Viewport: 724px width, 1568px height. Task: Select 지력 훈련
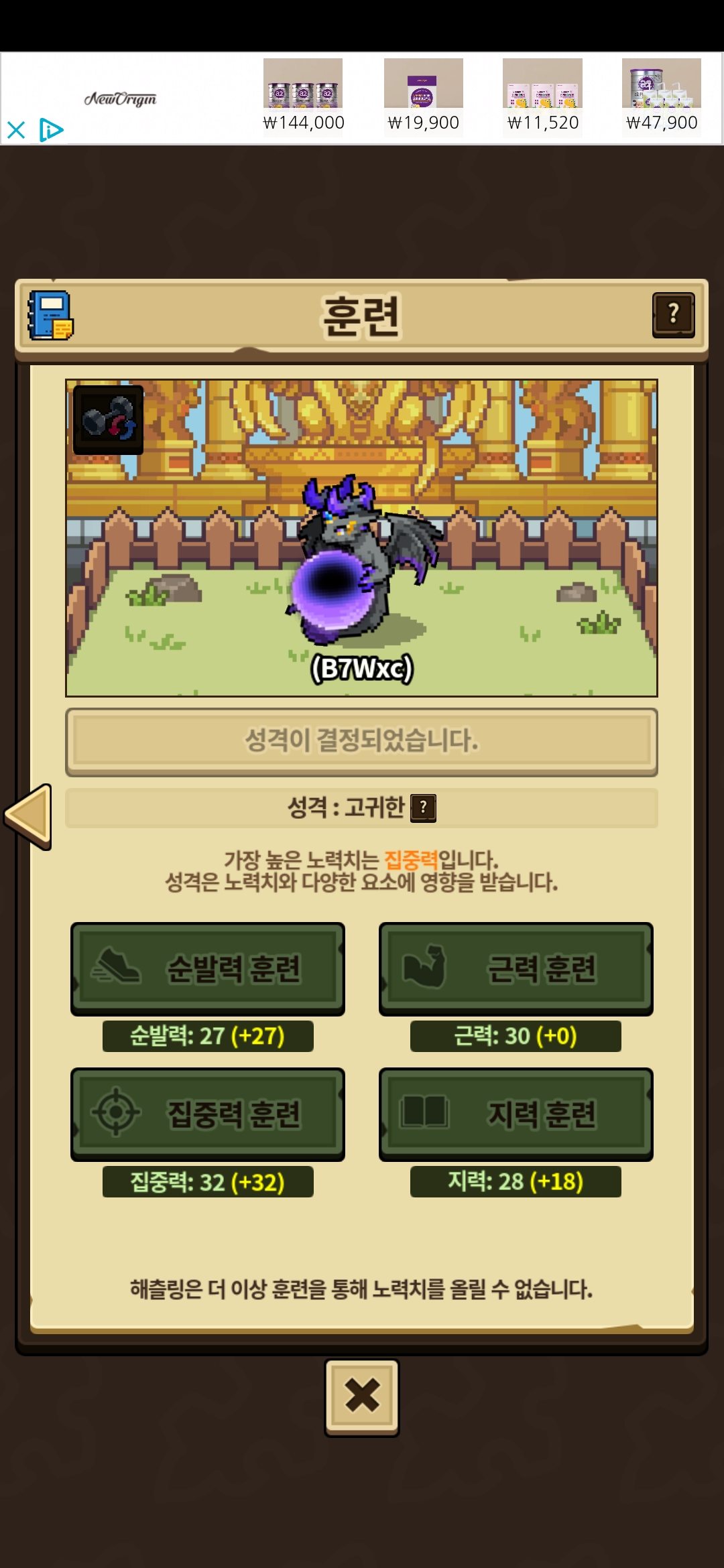point(516,1114)
